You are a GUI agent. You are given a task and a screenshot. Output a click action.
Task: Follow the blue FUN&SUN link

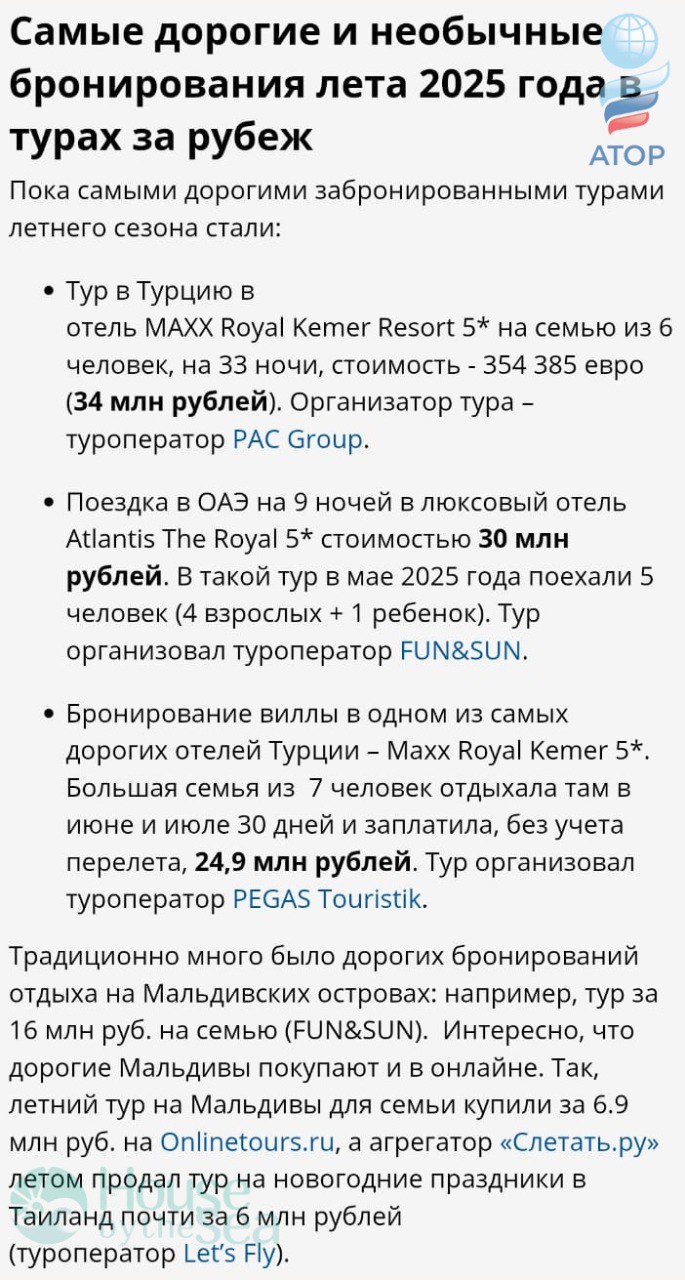click(x=460, y=651)
